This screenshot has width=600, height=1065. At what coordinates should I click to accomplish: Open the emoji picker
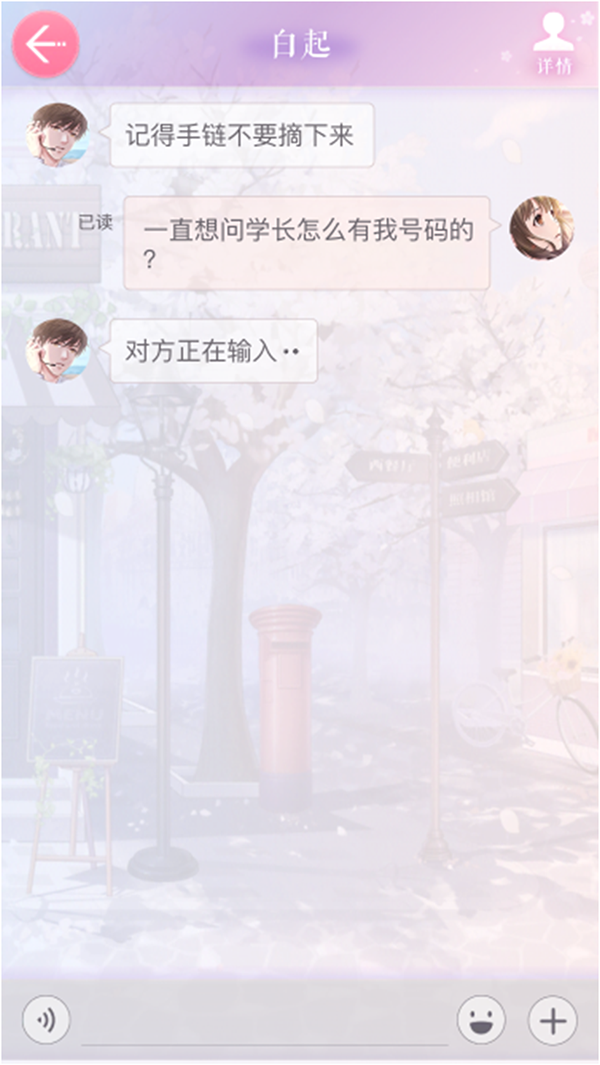click(x=481, y=1020)
